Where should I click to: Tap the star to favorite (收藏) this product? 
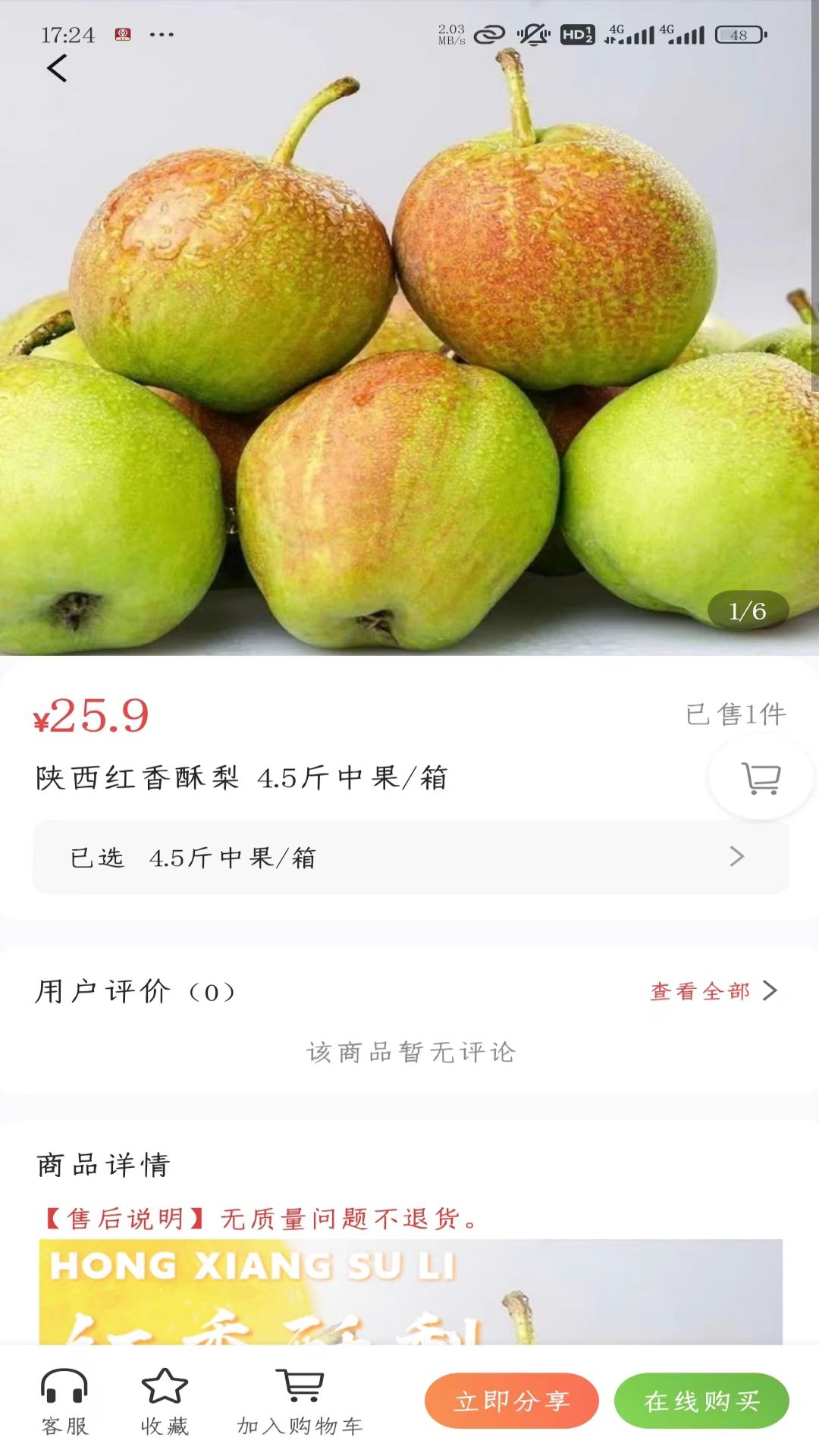coord(165,1395)
